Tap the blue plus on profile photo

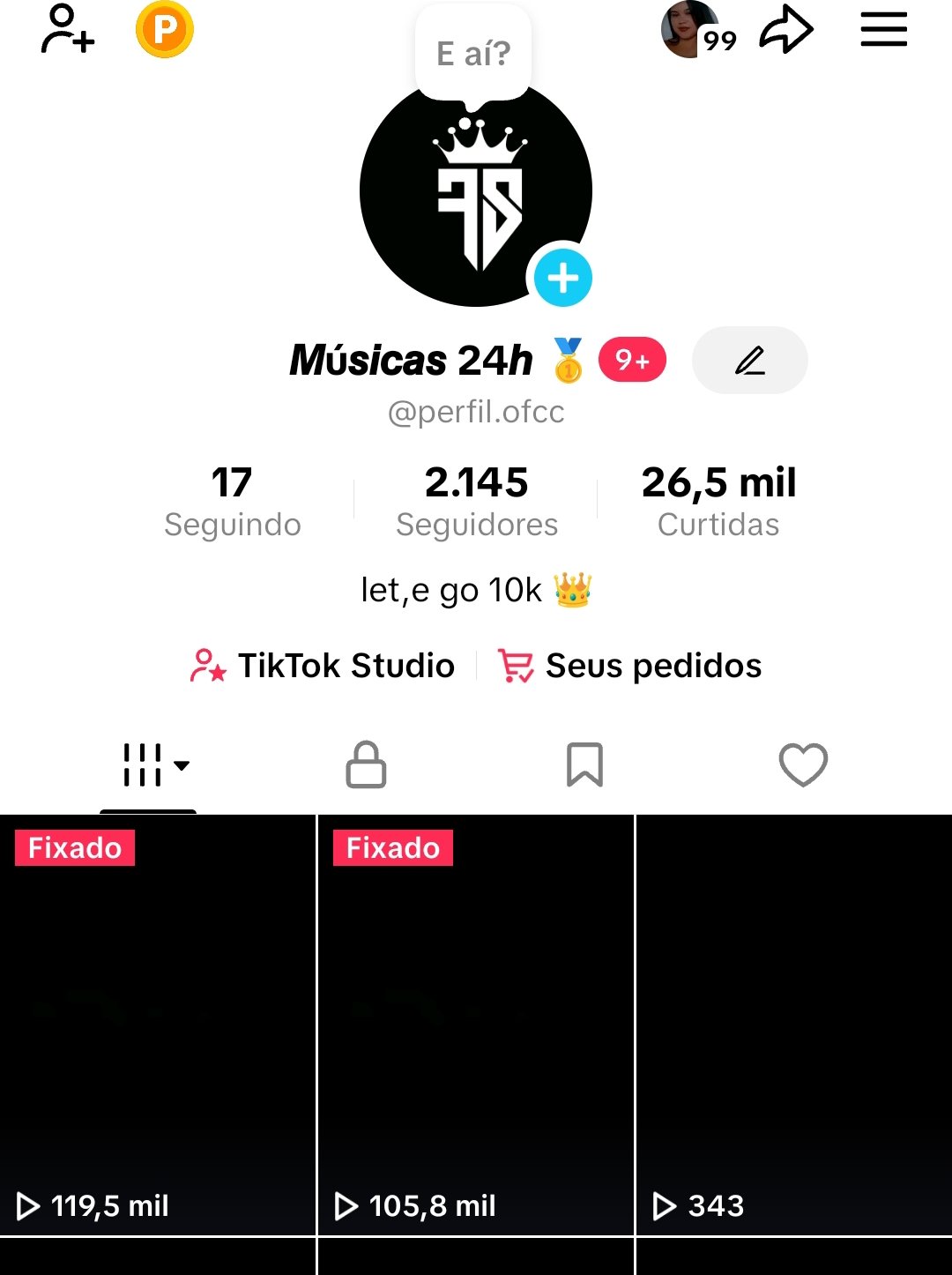click(x=563, y=278)
